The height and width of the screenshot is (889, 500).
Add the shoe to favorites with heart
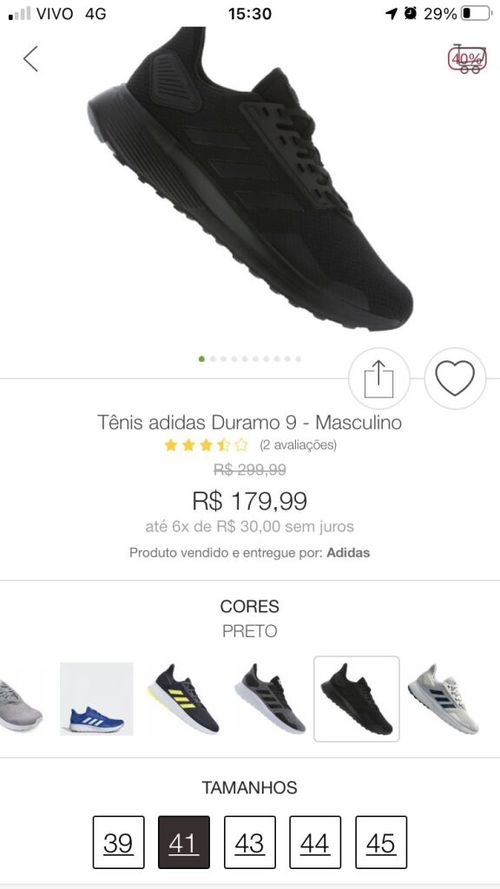tap(455, 378)
